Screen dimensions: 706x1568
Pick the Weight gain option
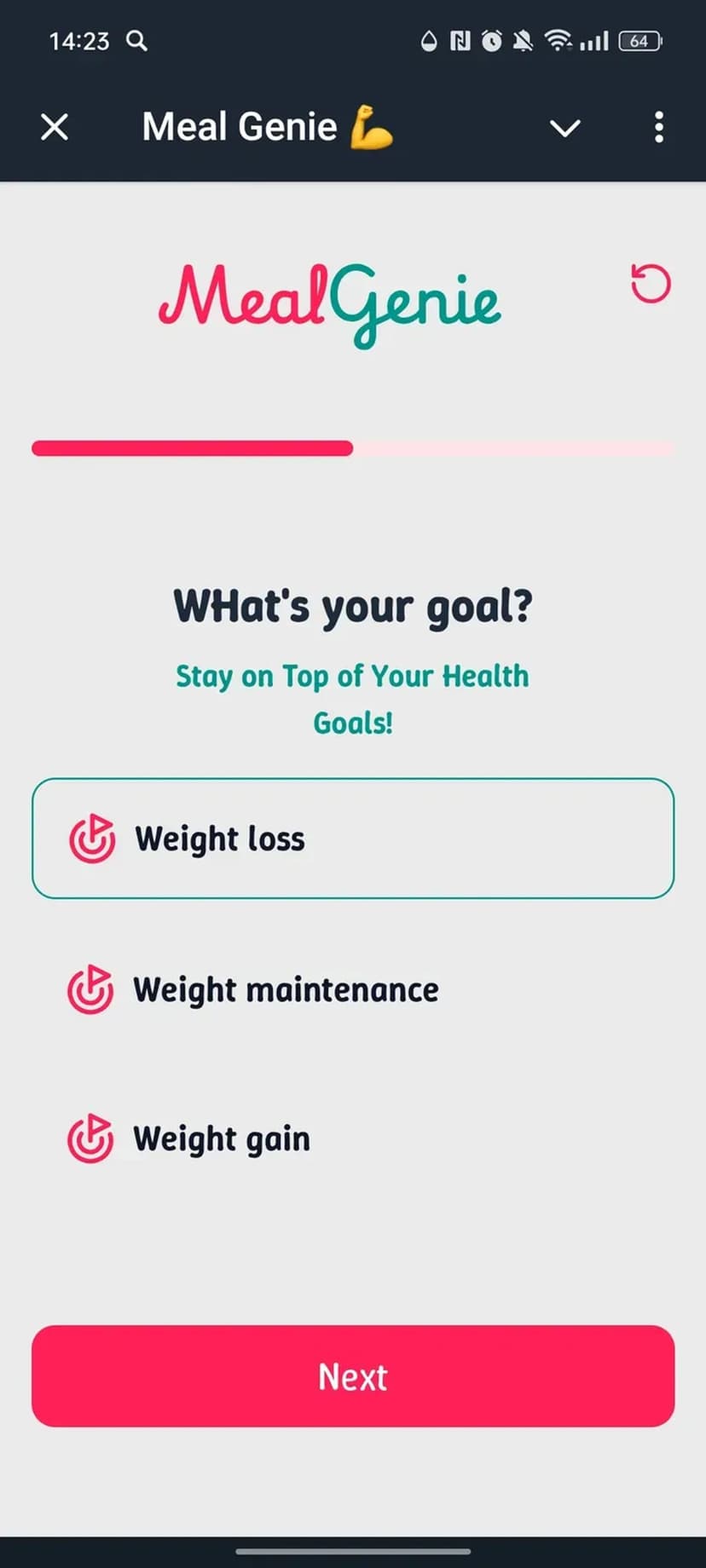point(353,1139)
